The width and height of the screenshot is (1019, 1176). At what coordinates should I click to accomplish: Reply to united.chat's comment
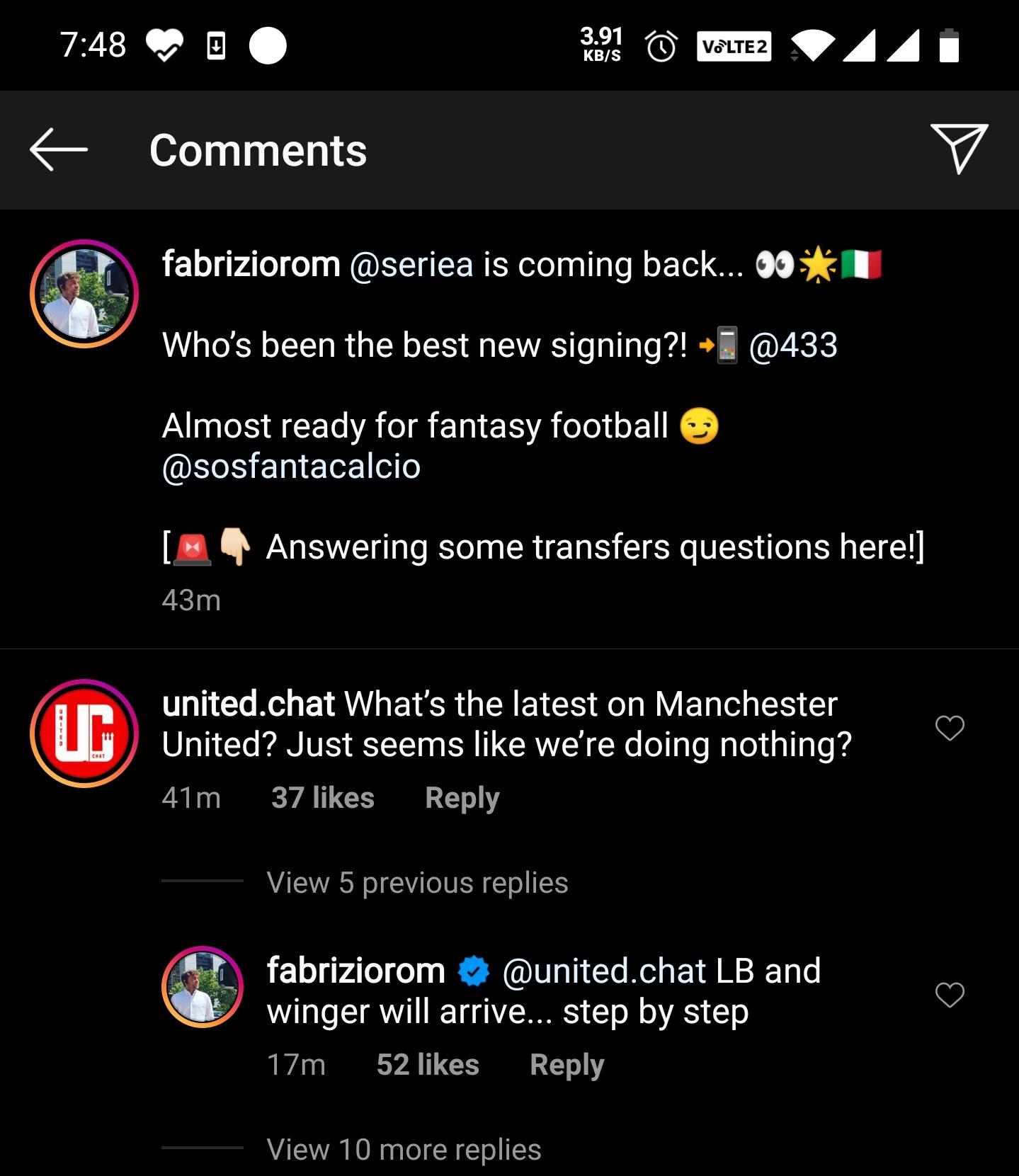point(462,798)
